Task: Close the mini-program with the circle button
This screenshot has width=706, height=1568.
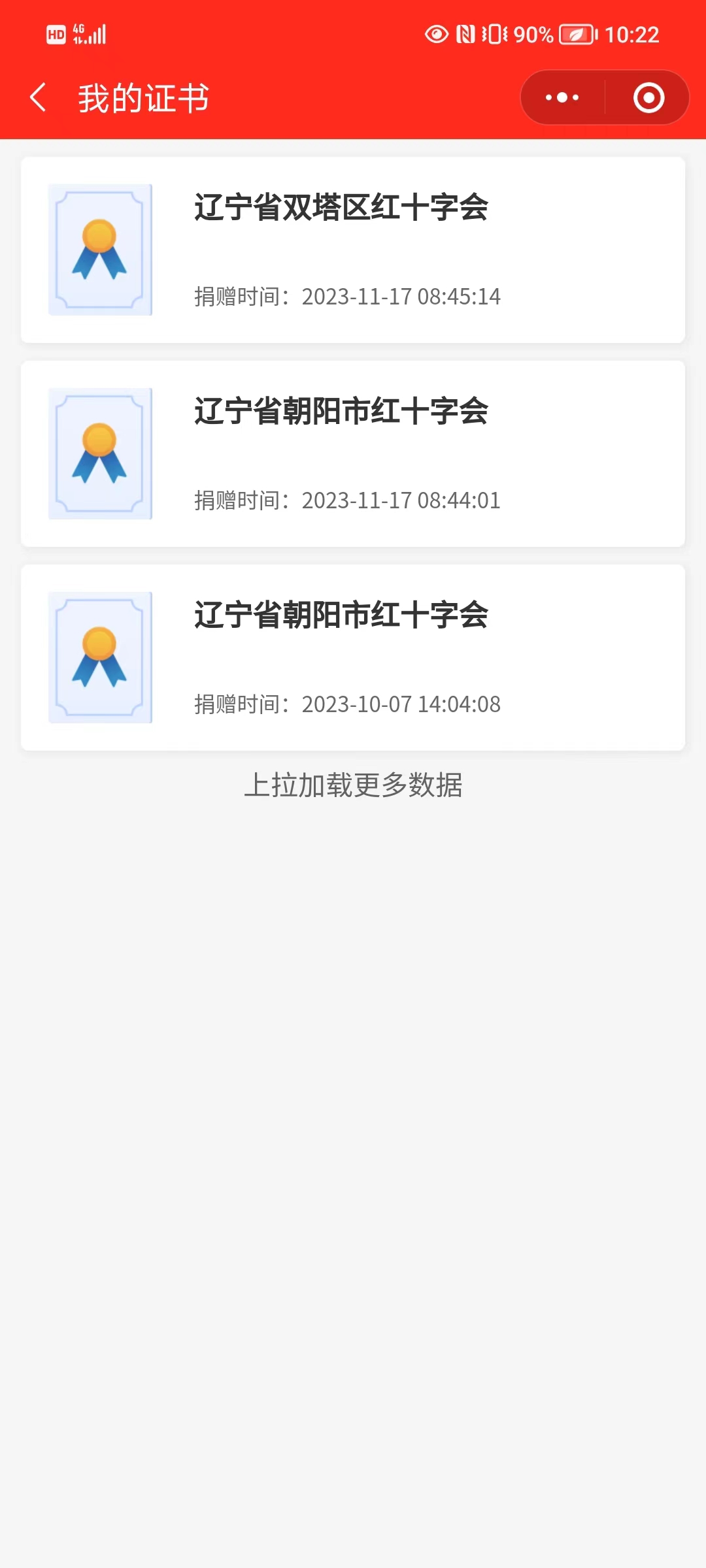Action: click(x=648, y=98)
